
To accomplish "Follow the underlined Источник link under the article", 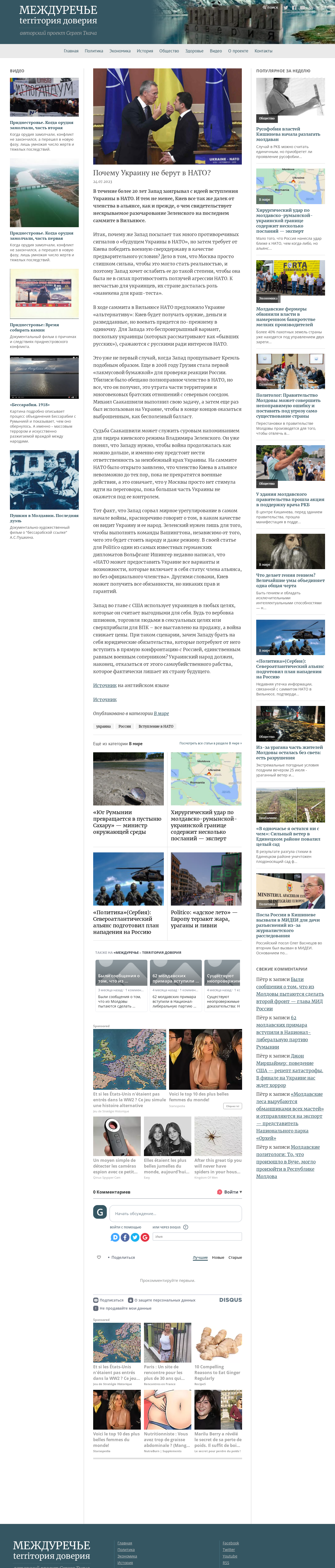I will coord(105,699).
